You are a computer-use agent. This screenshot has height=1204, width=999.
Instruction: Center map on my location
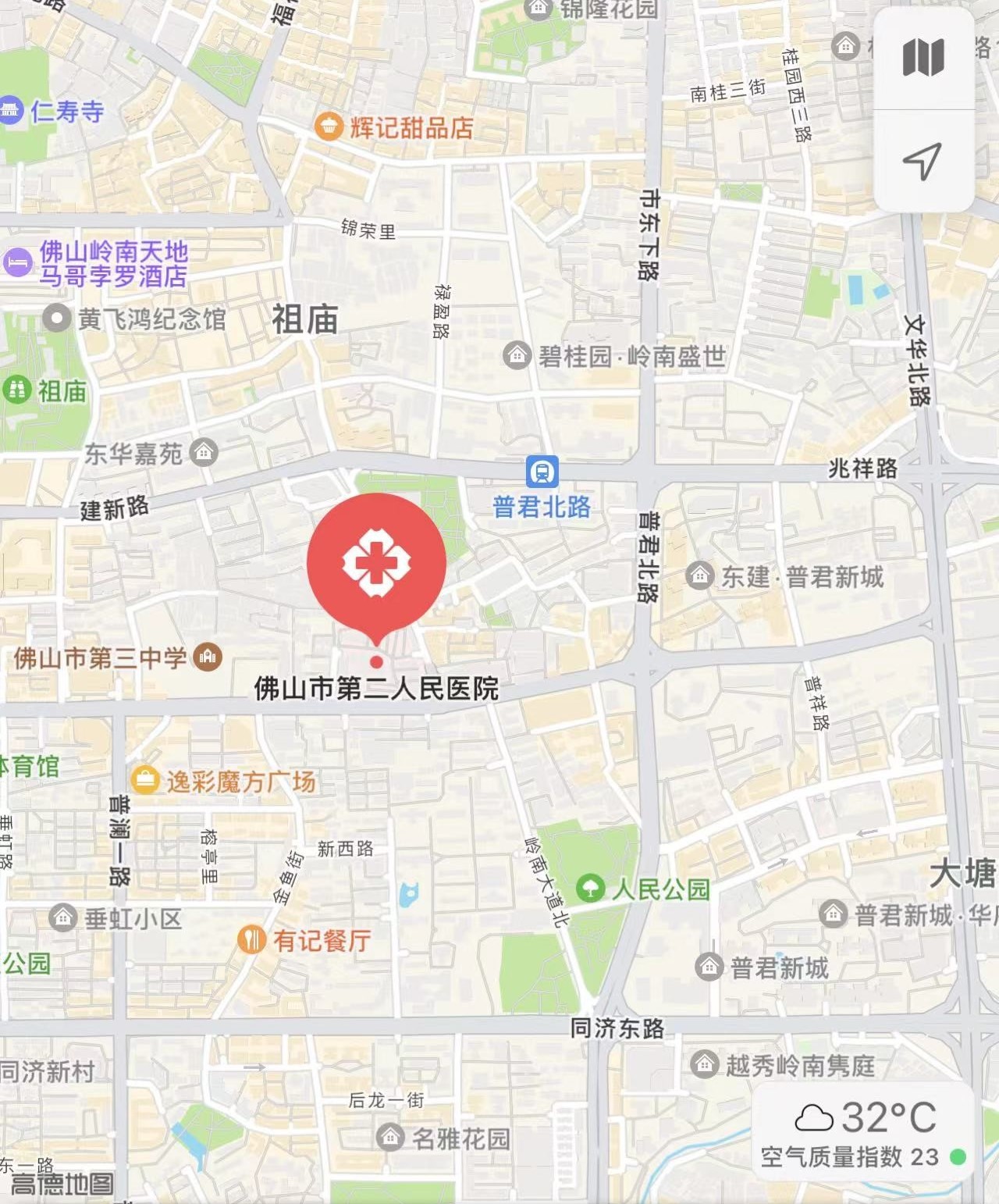(922, 161)
